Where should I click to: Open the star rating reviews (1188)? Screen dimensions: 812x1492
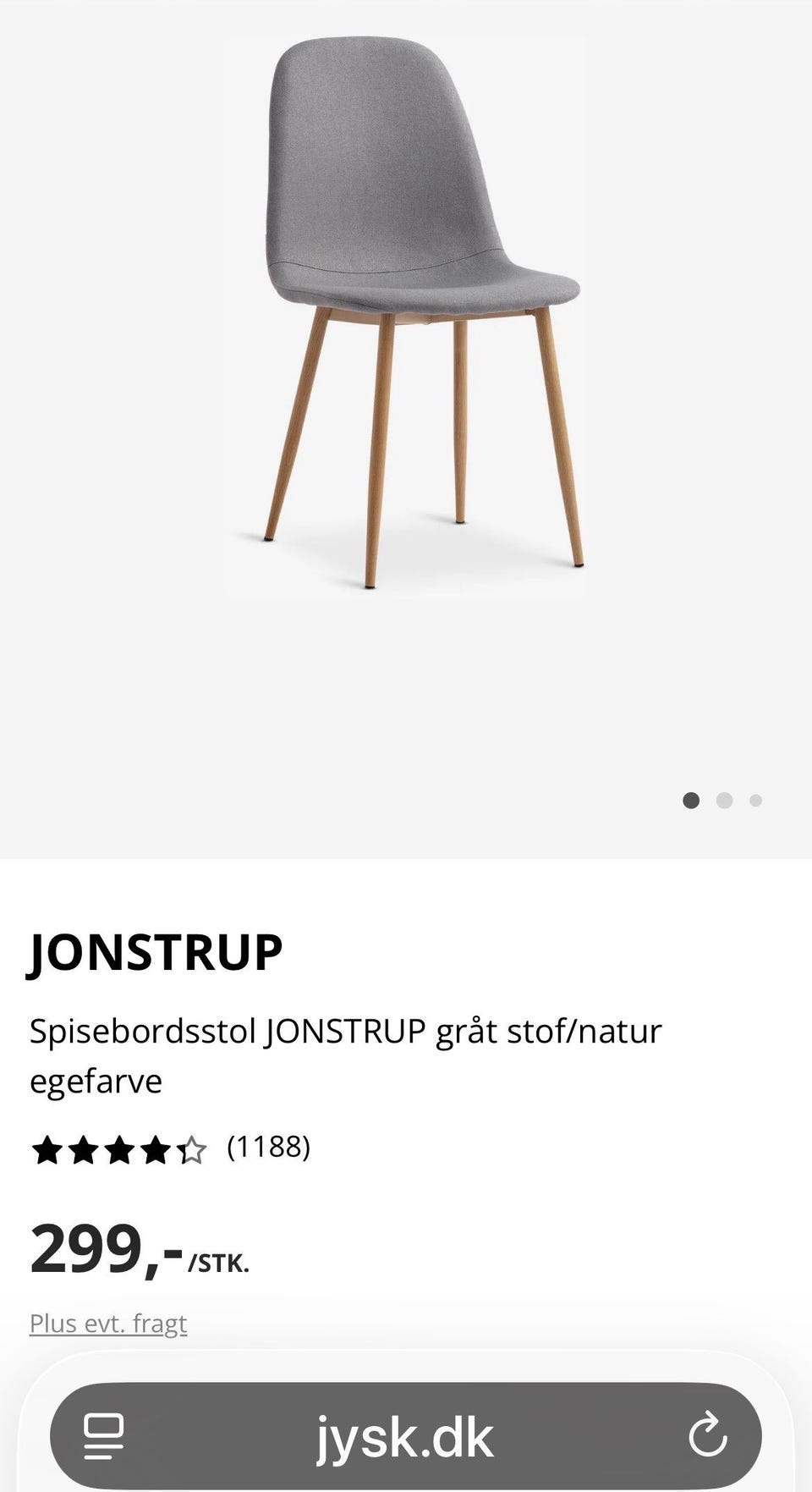click(x=171, y=1149)
